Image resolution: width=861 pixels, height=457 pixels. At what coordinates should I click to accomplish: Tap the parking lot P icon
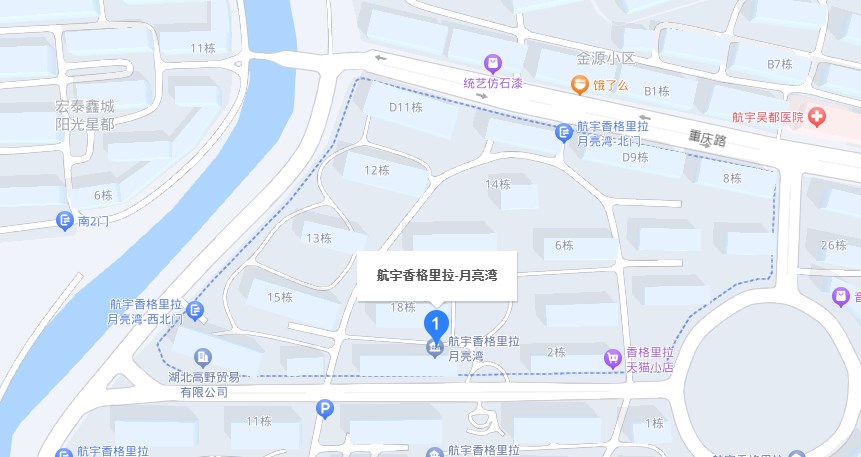click(x=323, y=407)
